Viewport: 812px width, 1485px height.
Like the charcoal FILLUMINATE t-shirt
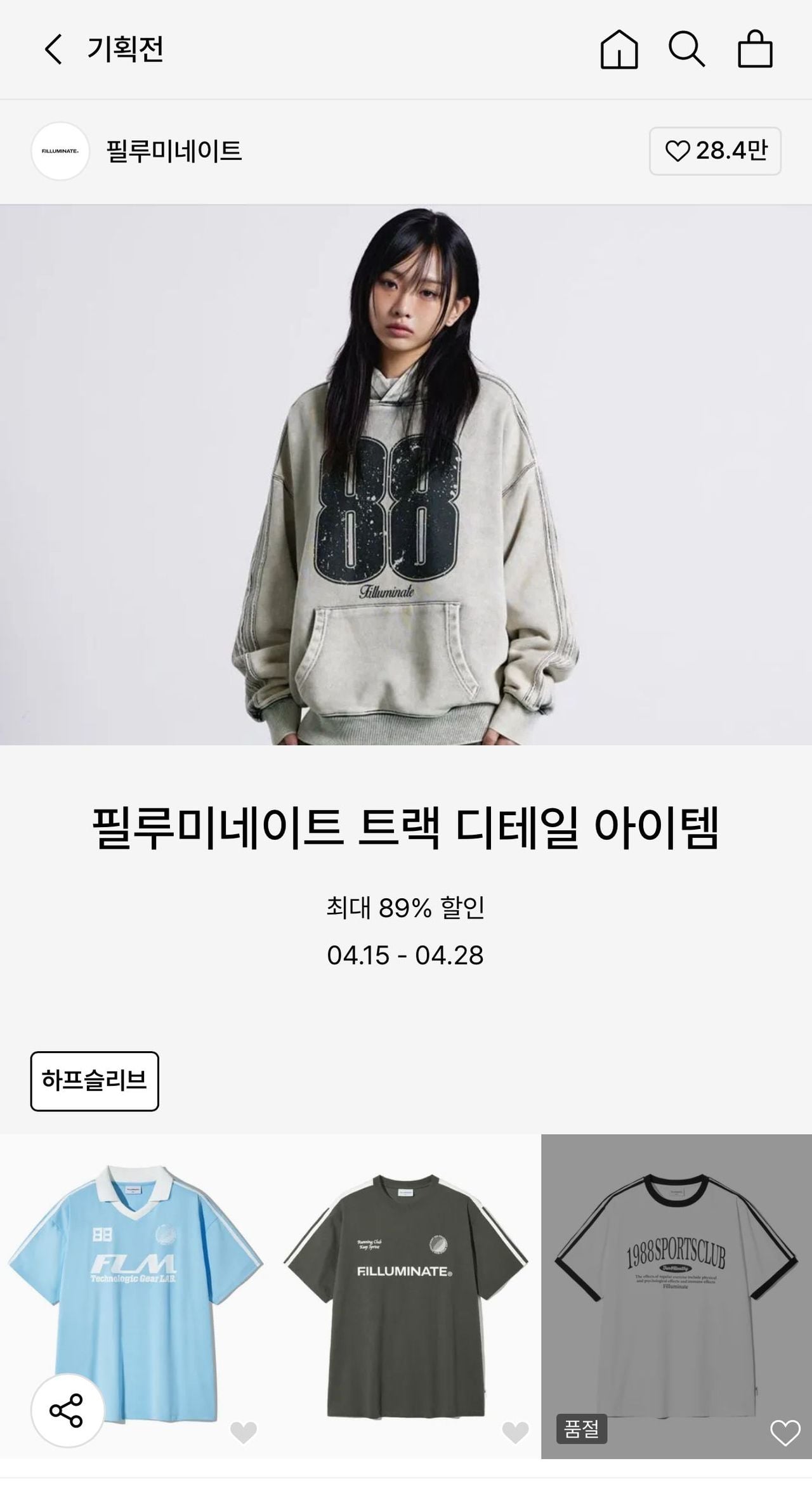(515, 1432)
